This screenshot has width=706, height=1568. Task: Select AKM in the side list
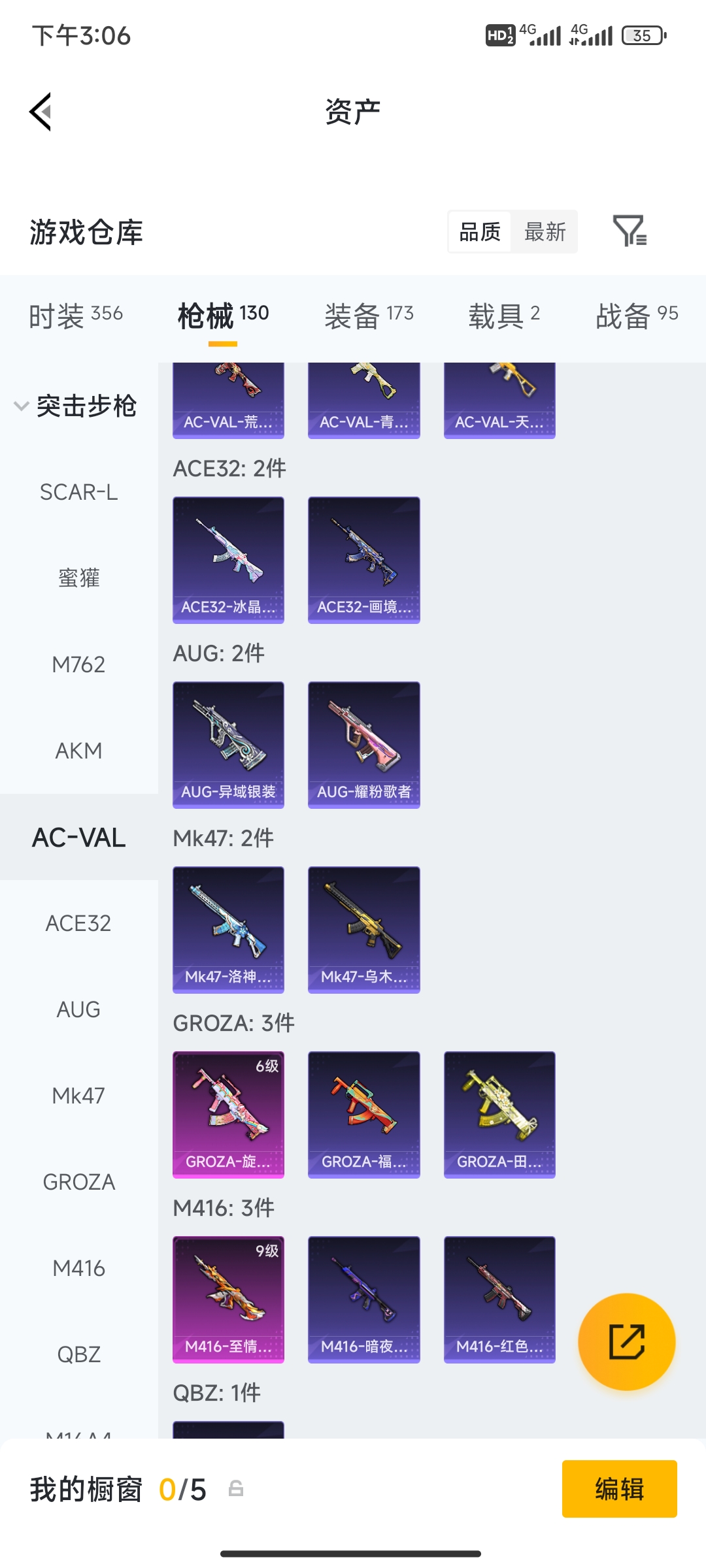79,751
